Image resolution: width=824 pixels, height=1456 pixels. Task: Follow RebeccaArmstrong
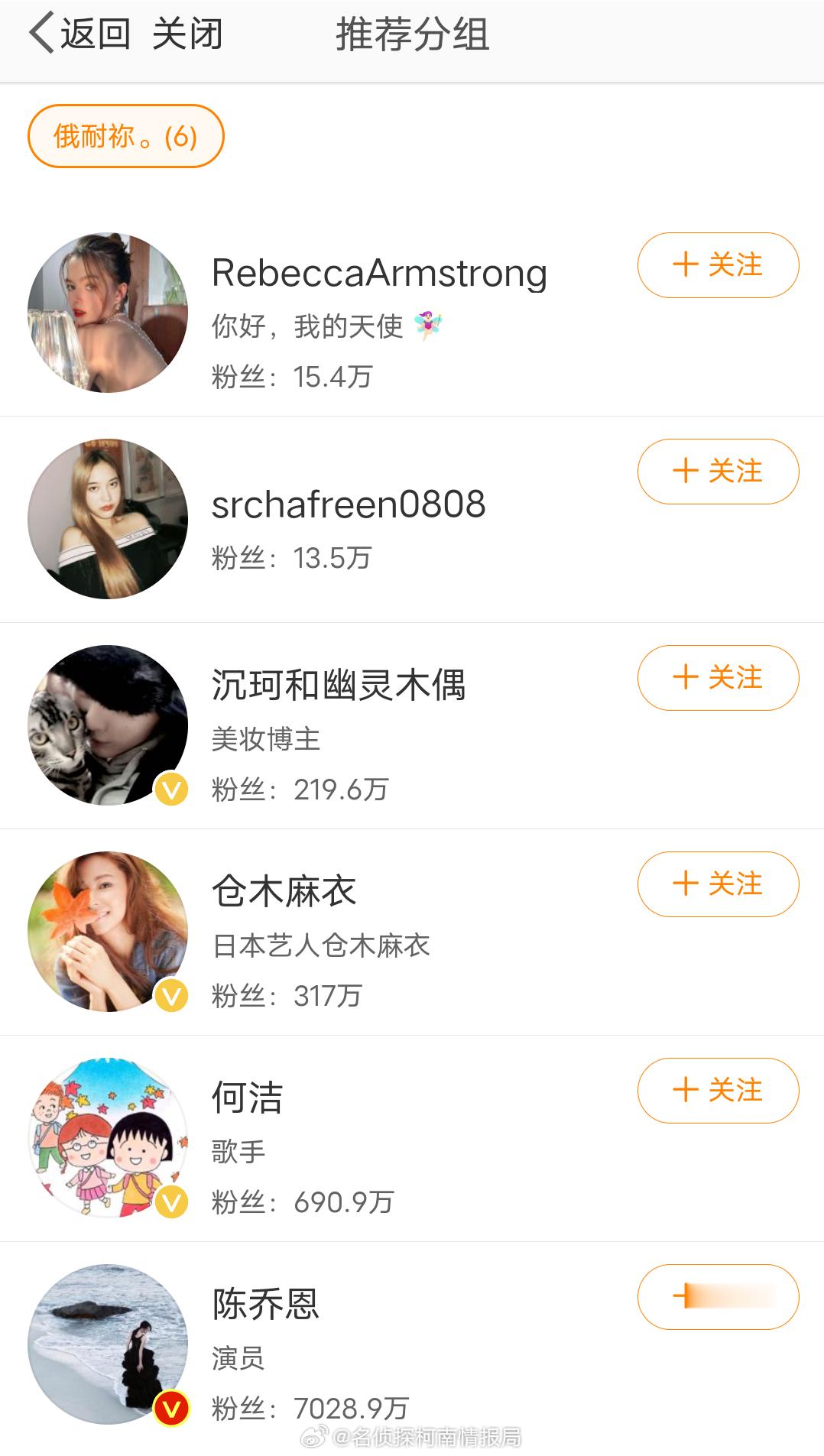tap(718, 265)
